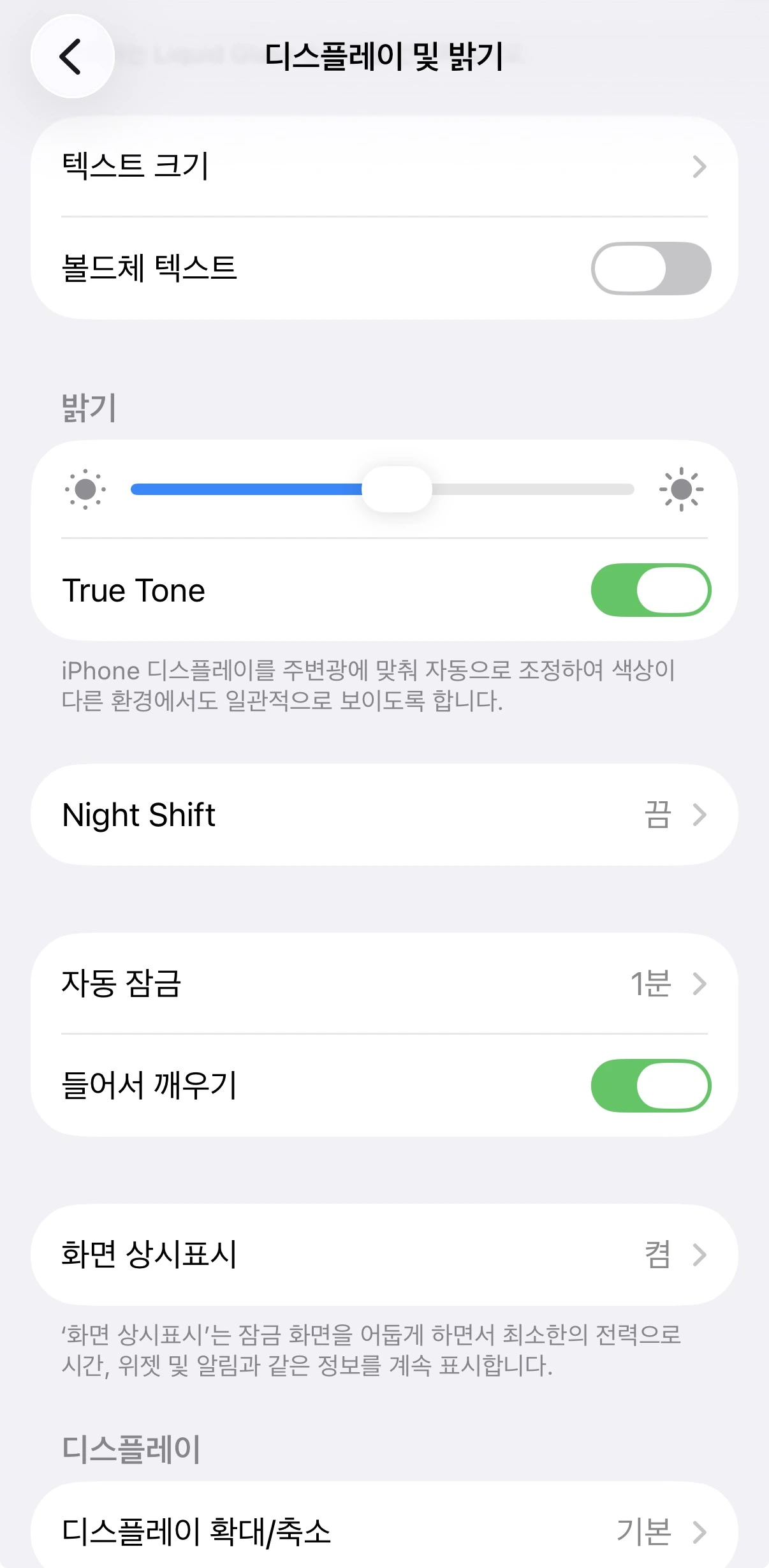Tap the chevron beside 화면 상시표시

700,1254
